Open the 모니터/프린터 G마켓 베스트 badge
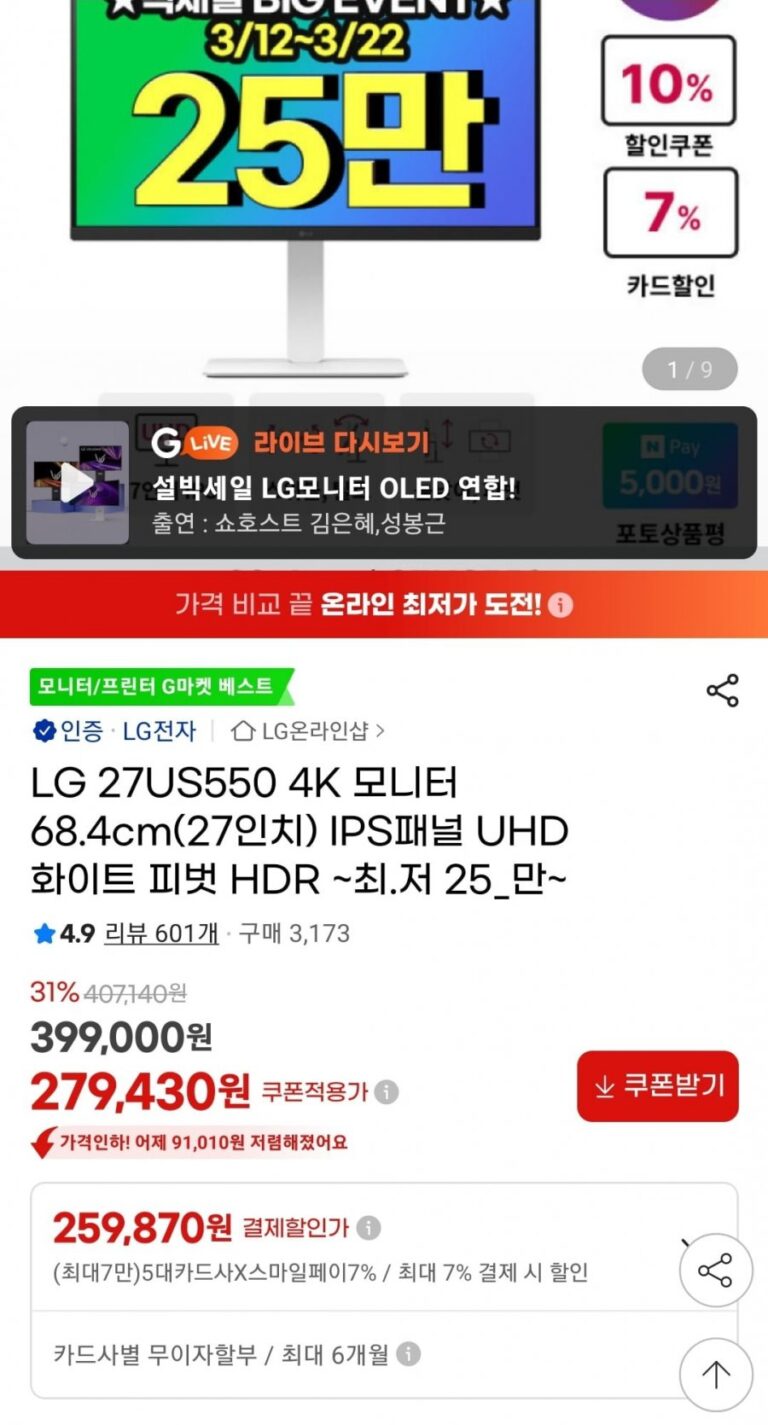This screenshot has height=1425, width=768. click(160, 687)
